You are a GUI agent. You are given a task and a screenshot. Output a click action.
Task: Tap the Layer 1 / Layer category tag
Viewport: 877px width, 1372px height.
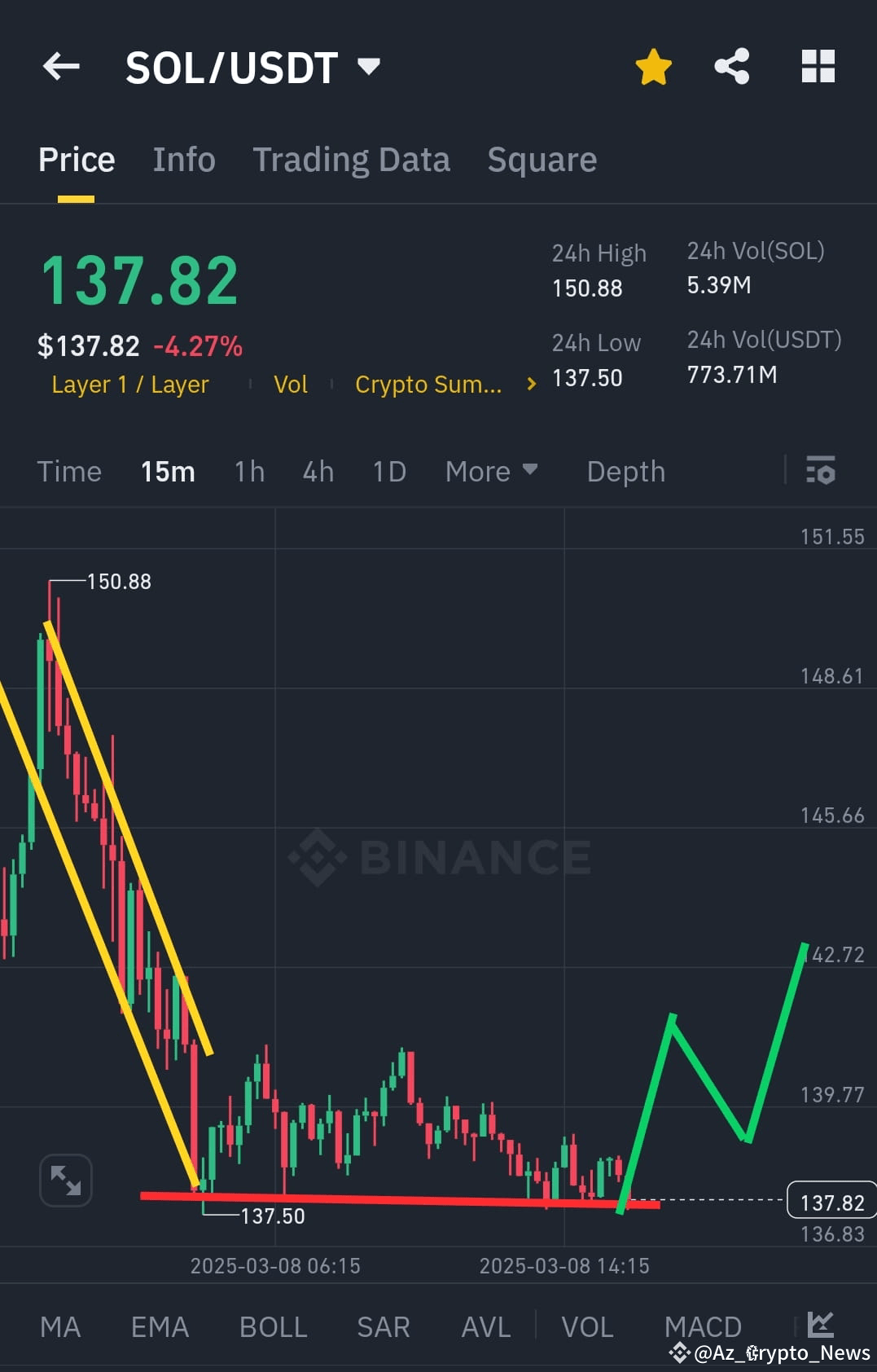129,384
